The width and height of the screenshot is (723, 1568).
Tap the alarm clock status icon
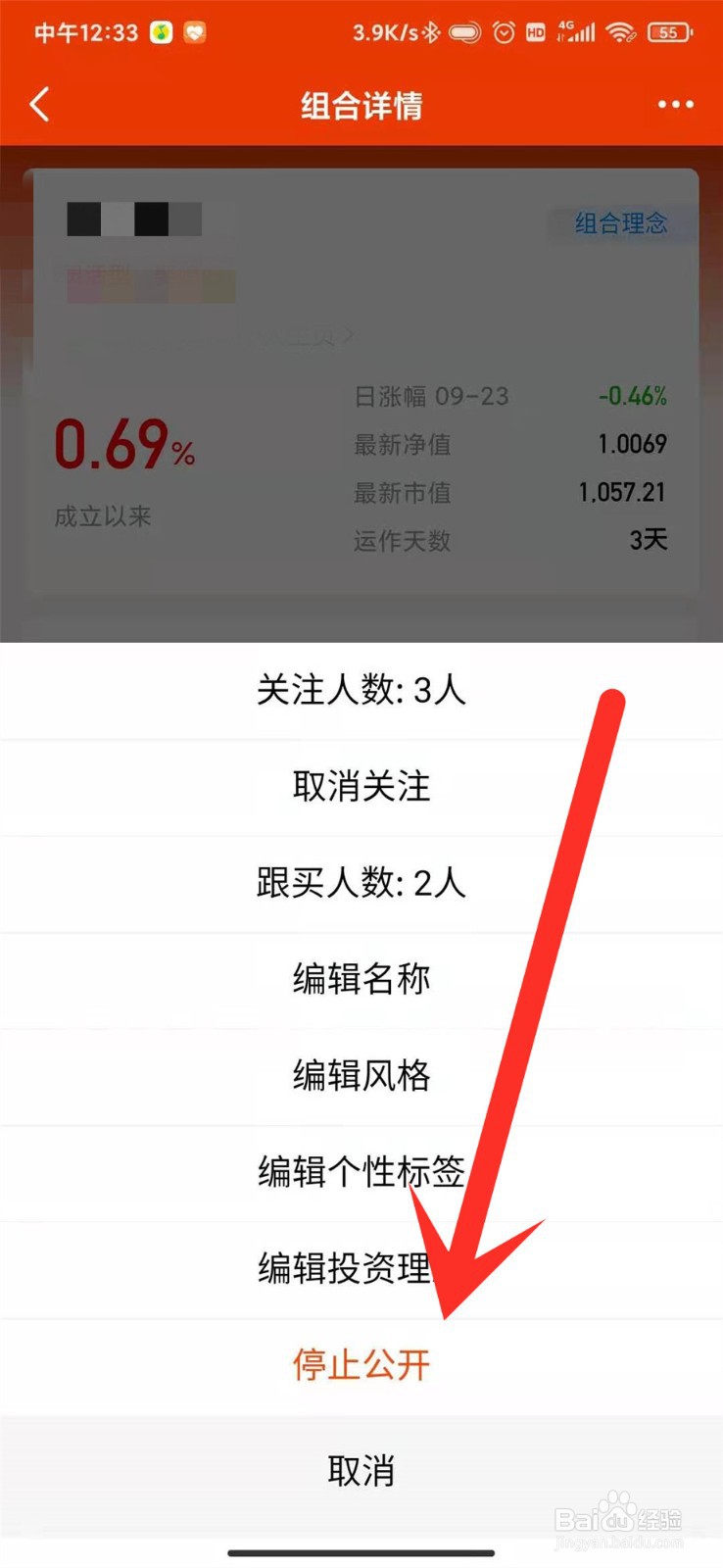tap(504, 31)
